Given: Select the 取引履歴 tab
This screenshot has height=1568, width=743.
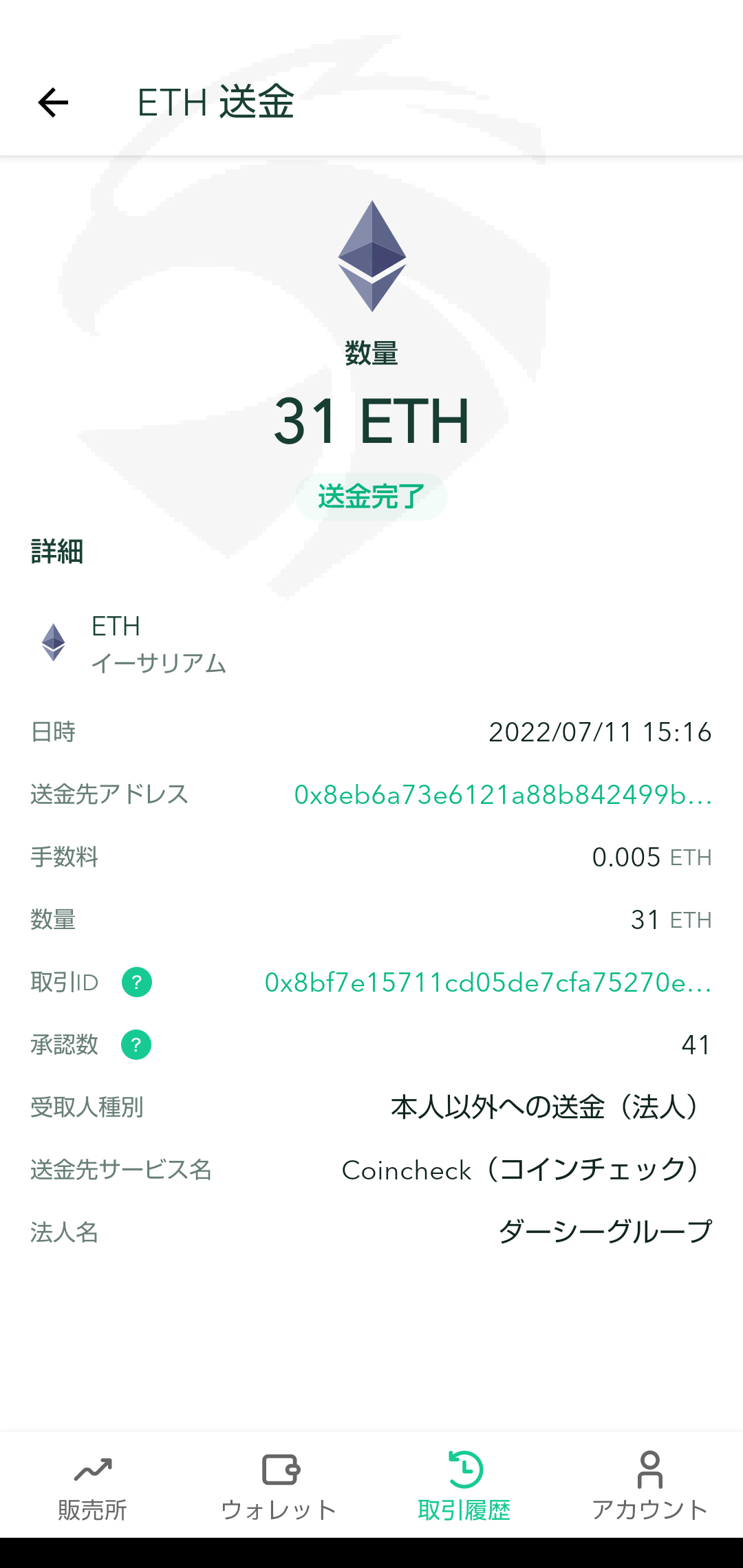Looking at the screenshot, I should pos(464,1486).
